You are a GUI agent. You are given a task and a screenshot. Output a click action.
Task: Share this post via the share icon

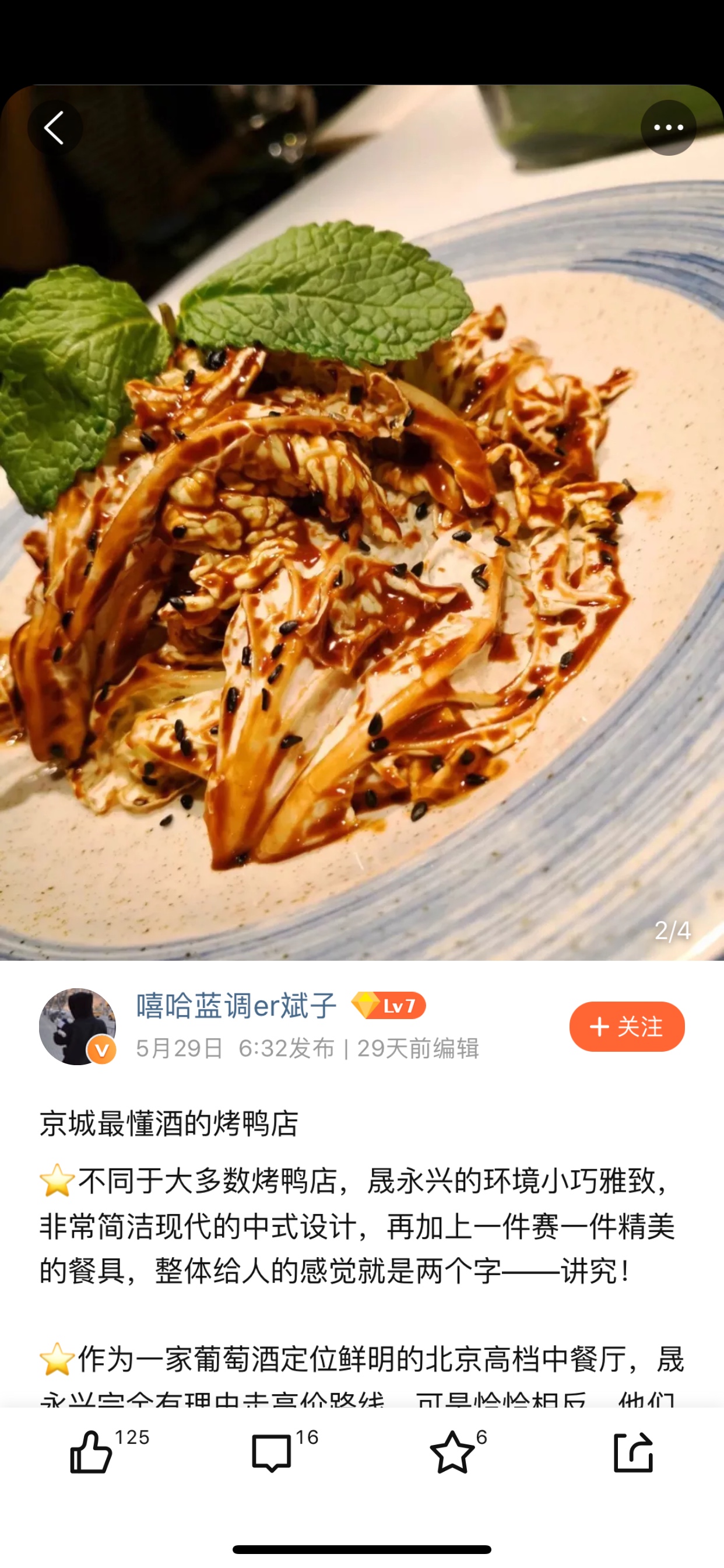tap(633, 1452)
